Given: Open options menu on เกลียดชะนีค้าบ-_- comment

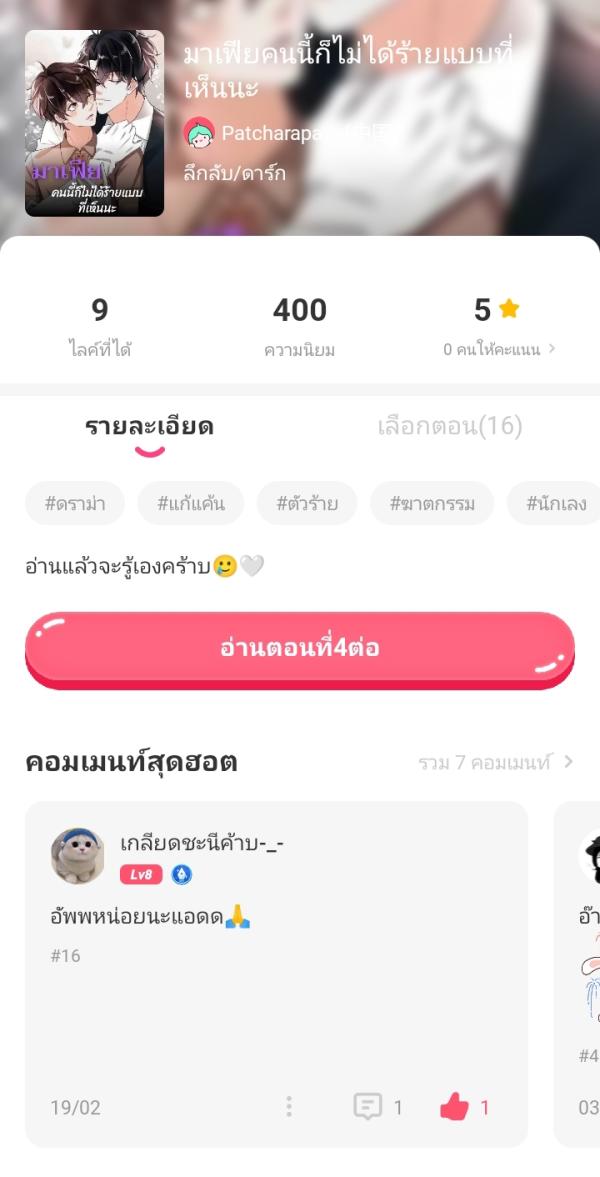Looking at the screenshot, I should pyautogui.click(x=289, y=1106).
